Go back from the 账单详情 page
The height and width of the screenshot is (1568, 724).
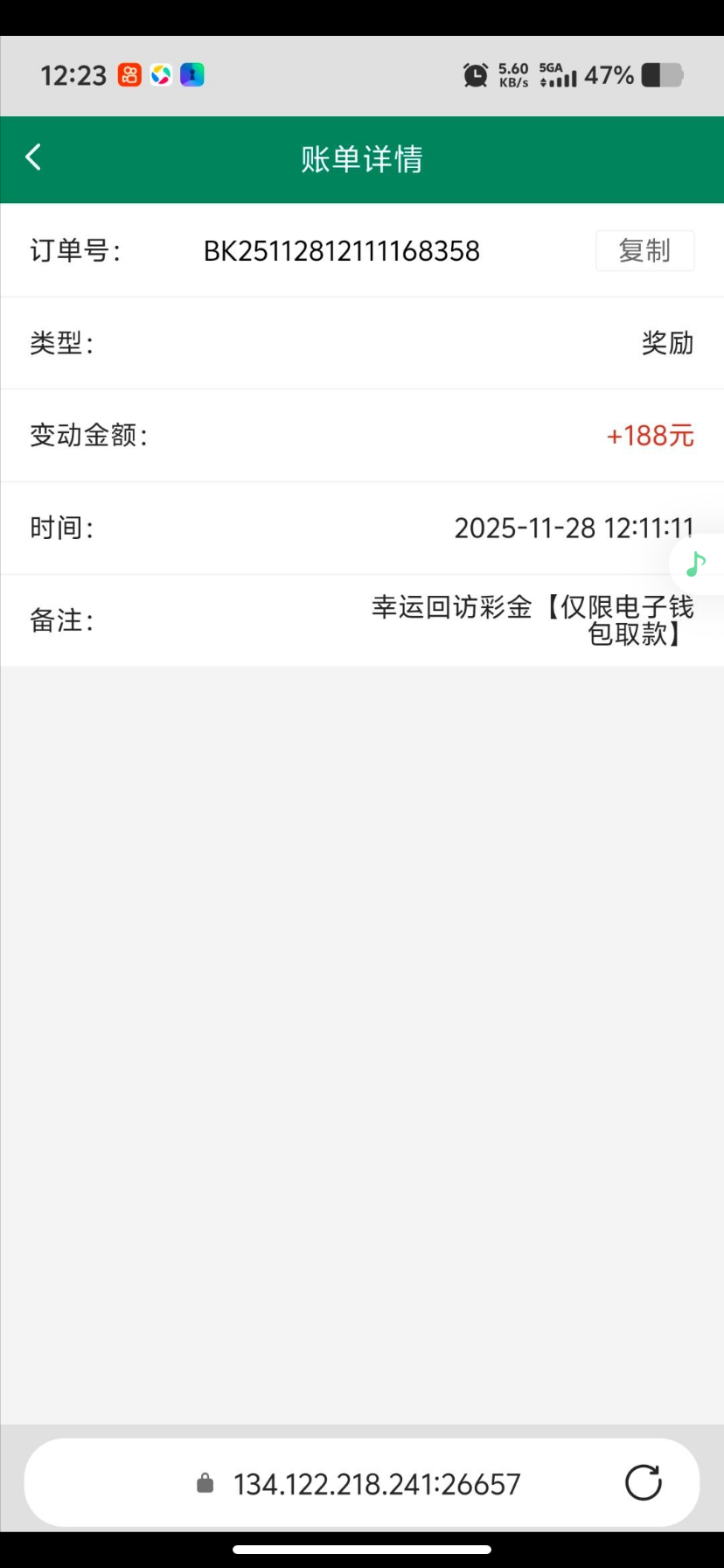[x=33, y=157]
